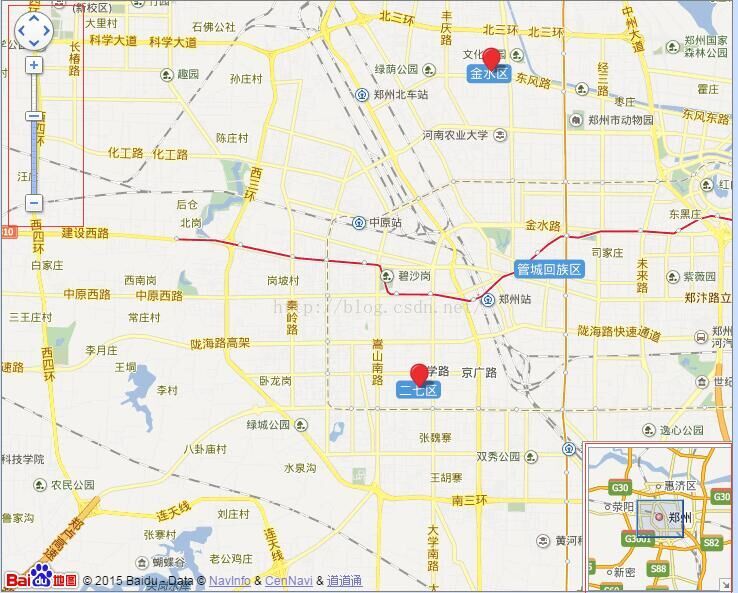Select the red marker for 金水区
Image resolution: width=738 pixels, height=593 pixels.
click(x=491, y=57)
